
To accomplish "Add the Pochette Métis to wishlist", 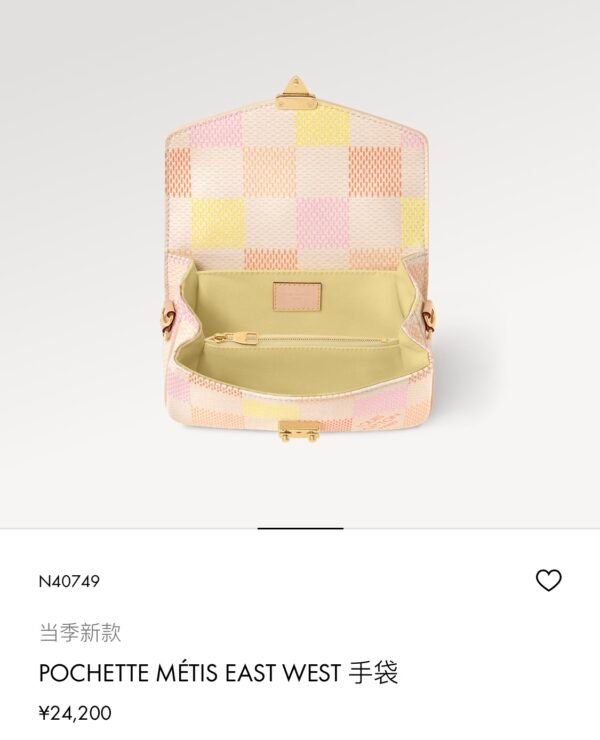I will pyautogui.click(x=549, y=580).
